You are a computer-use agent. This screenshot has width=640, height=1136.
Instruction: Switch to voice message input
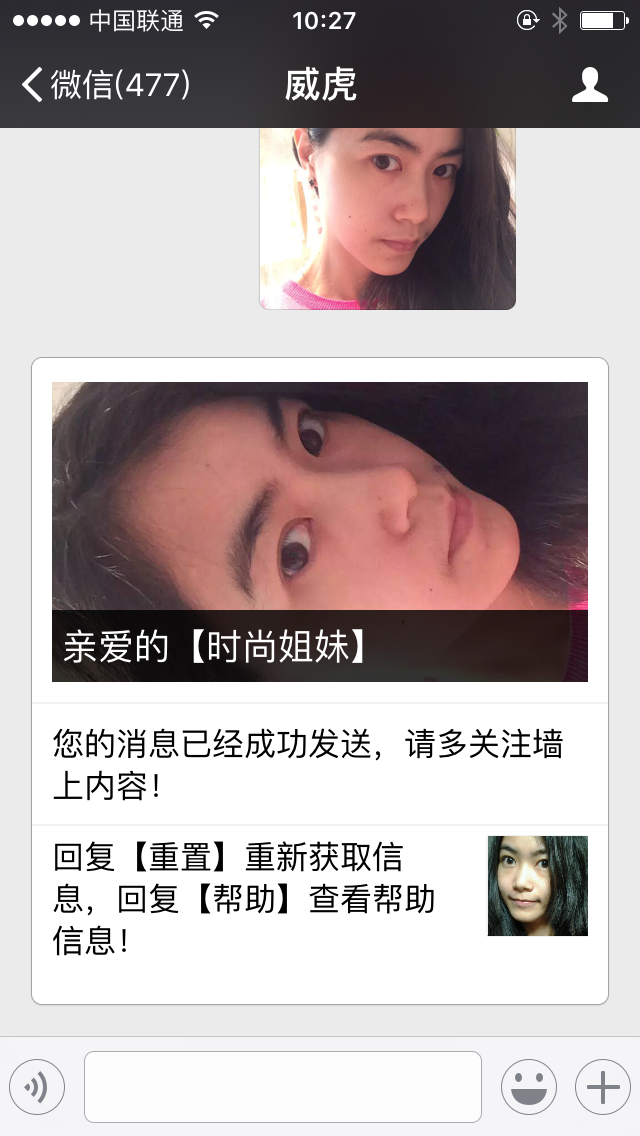(37, 1087)
